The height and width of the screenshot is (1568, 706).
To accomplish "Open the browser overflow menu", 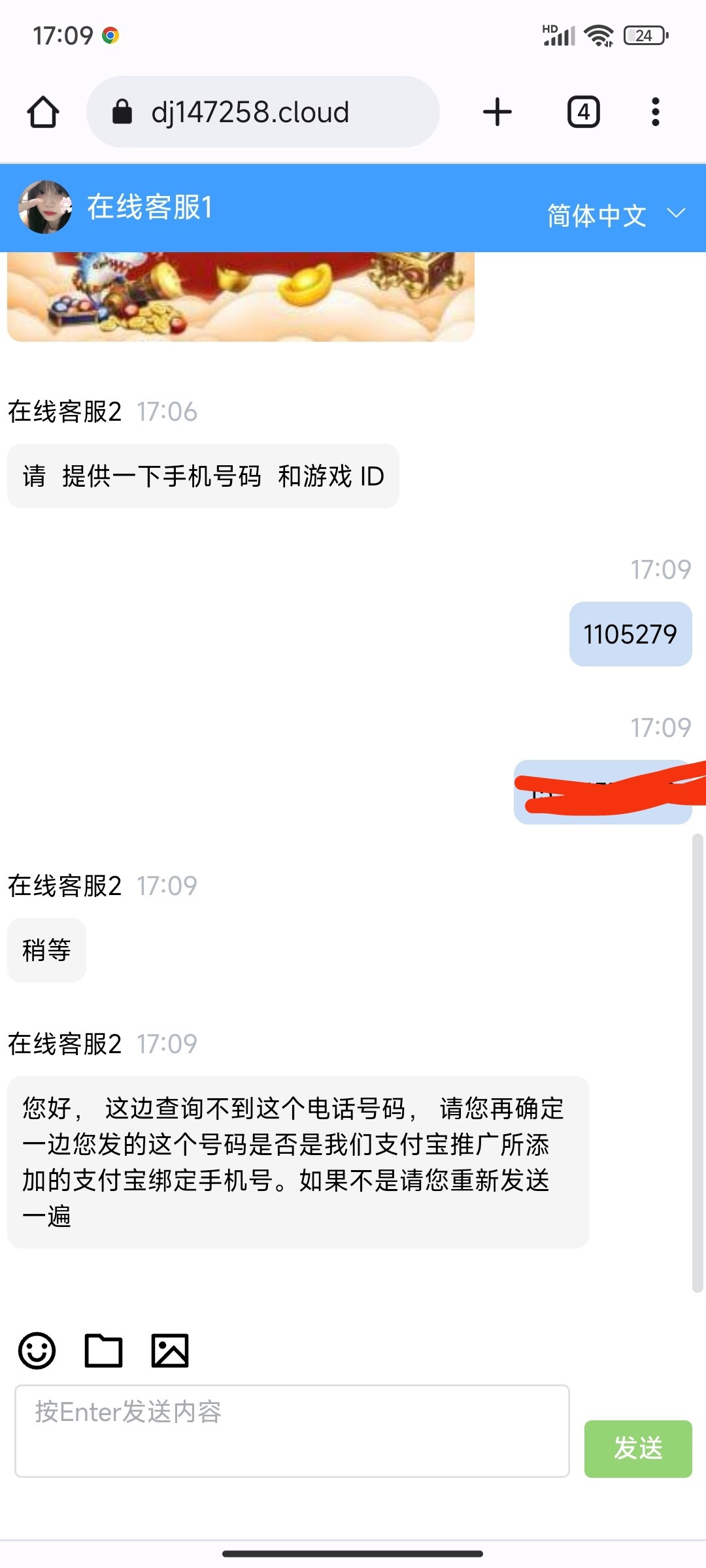I will [655, 112].
